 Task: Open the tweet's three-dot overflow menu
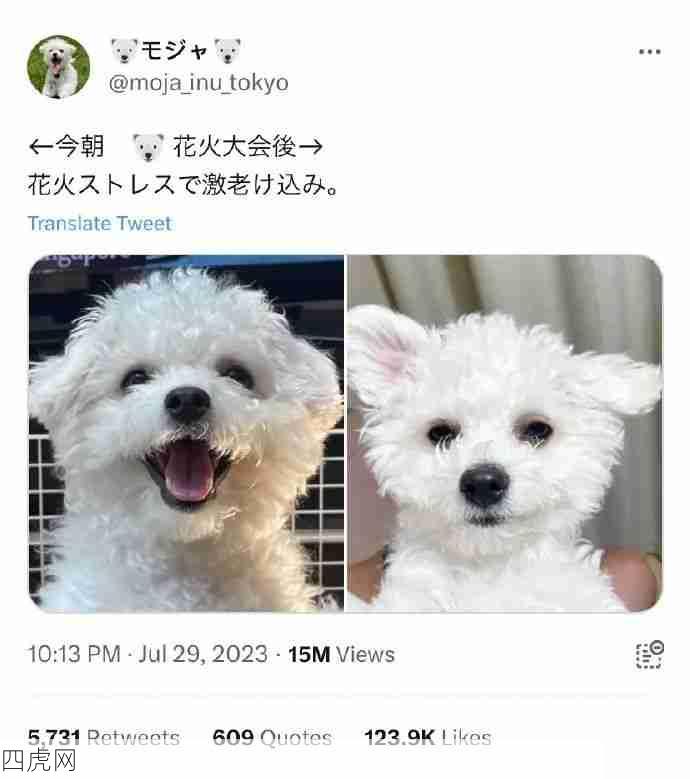pyautogui.click(x=649, y=52)
